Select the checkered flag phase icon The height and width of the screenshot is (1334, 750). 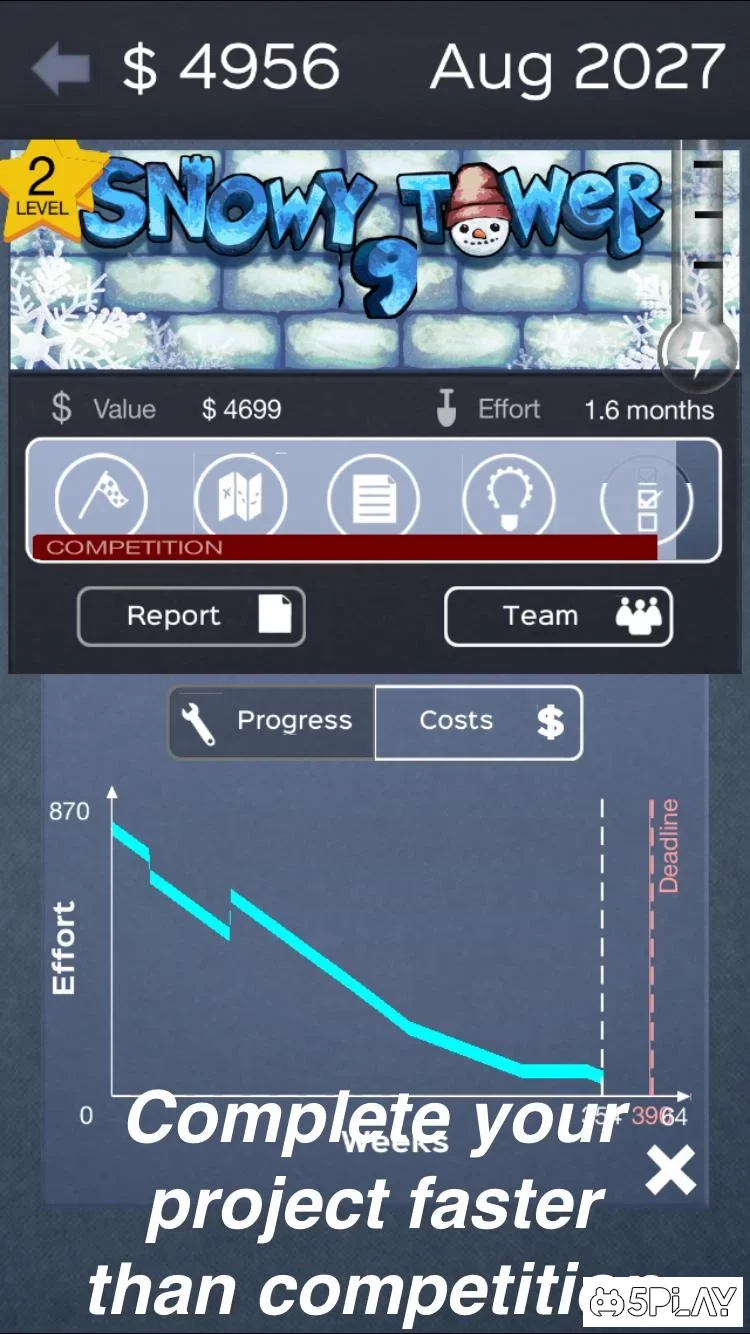pyautogui.click(x=101, y=496)
